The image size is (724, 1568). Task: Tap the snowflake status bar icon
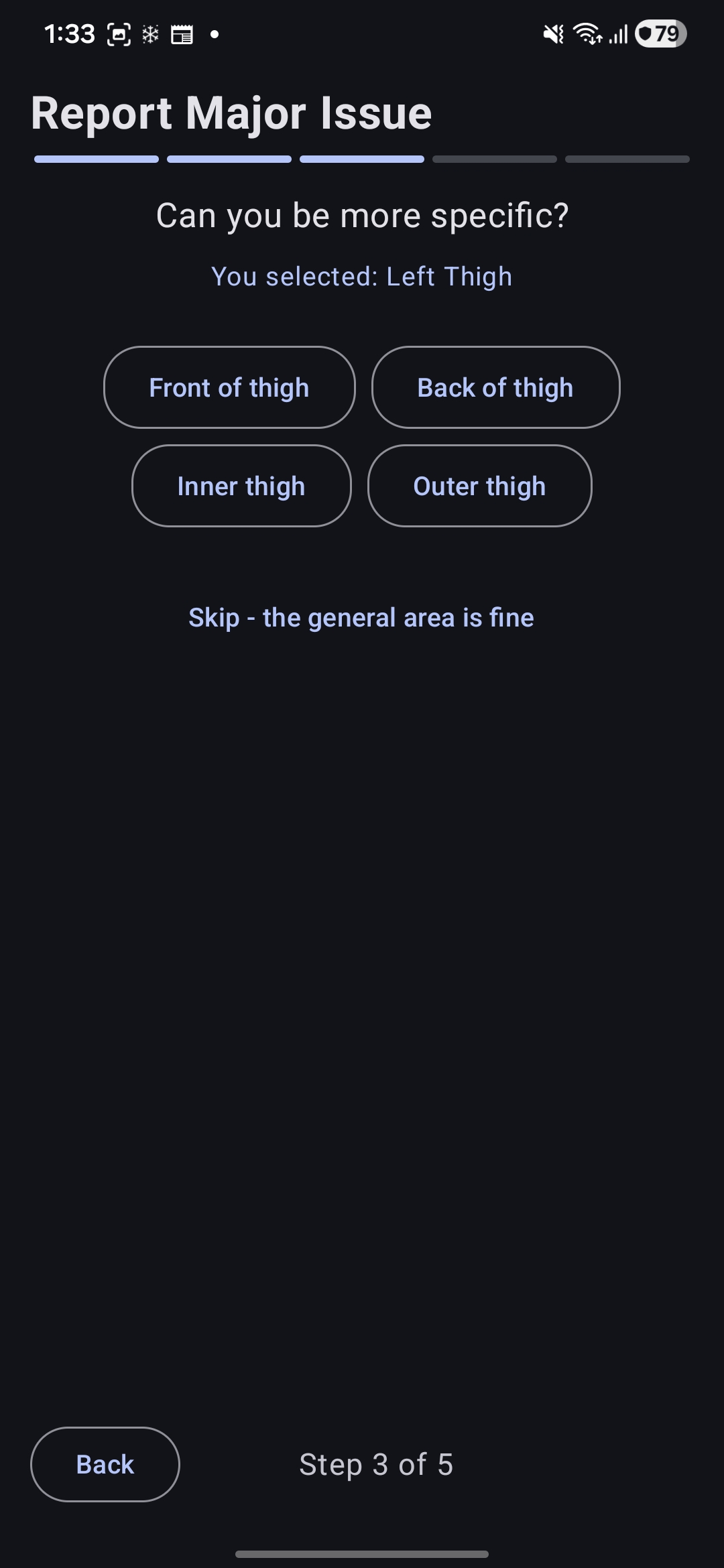151,34
